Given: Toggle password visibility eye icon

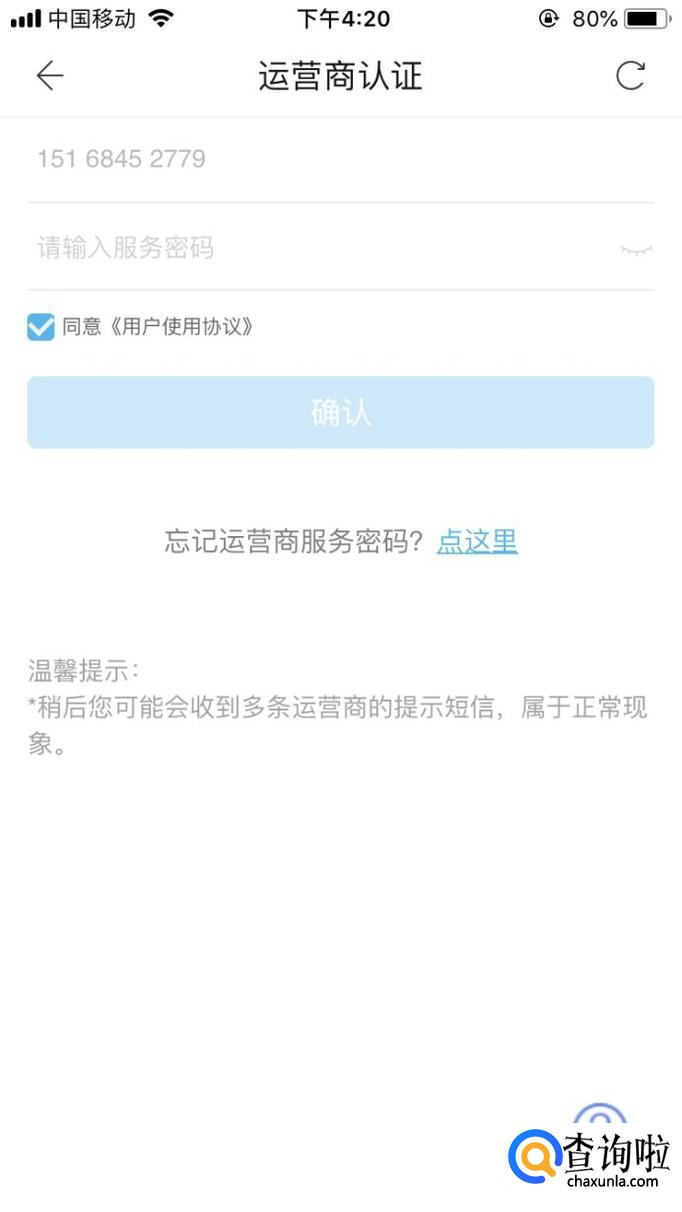Looking at the screenshot, I should 636,249.
